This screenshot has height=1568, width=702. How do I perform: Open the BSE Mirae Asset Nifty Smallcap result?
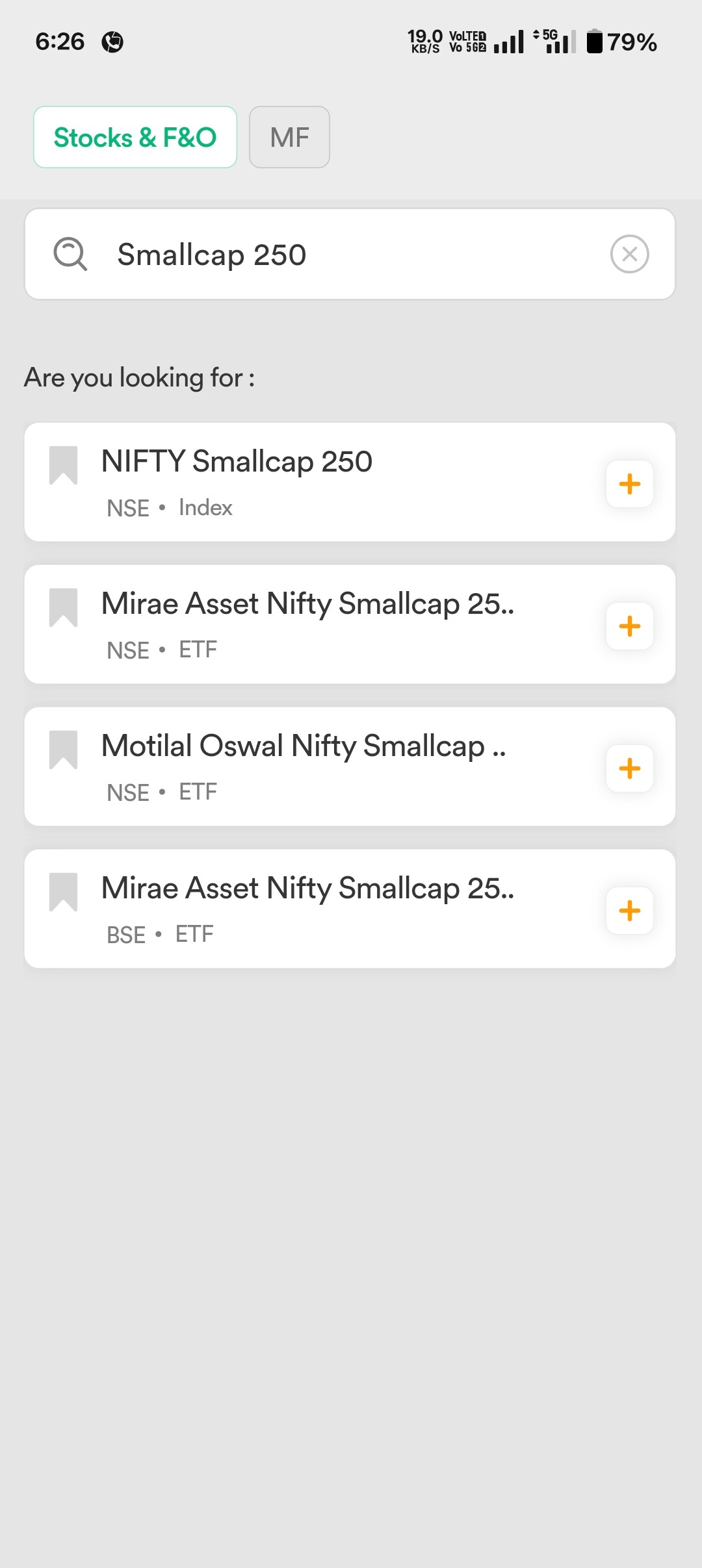click(350, 909)
